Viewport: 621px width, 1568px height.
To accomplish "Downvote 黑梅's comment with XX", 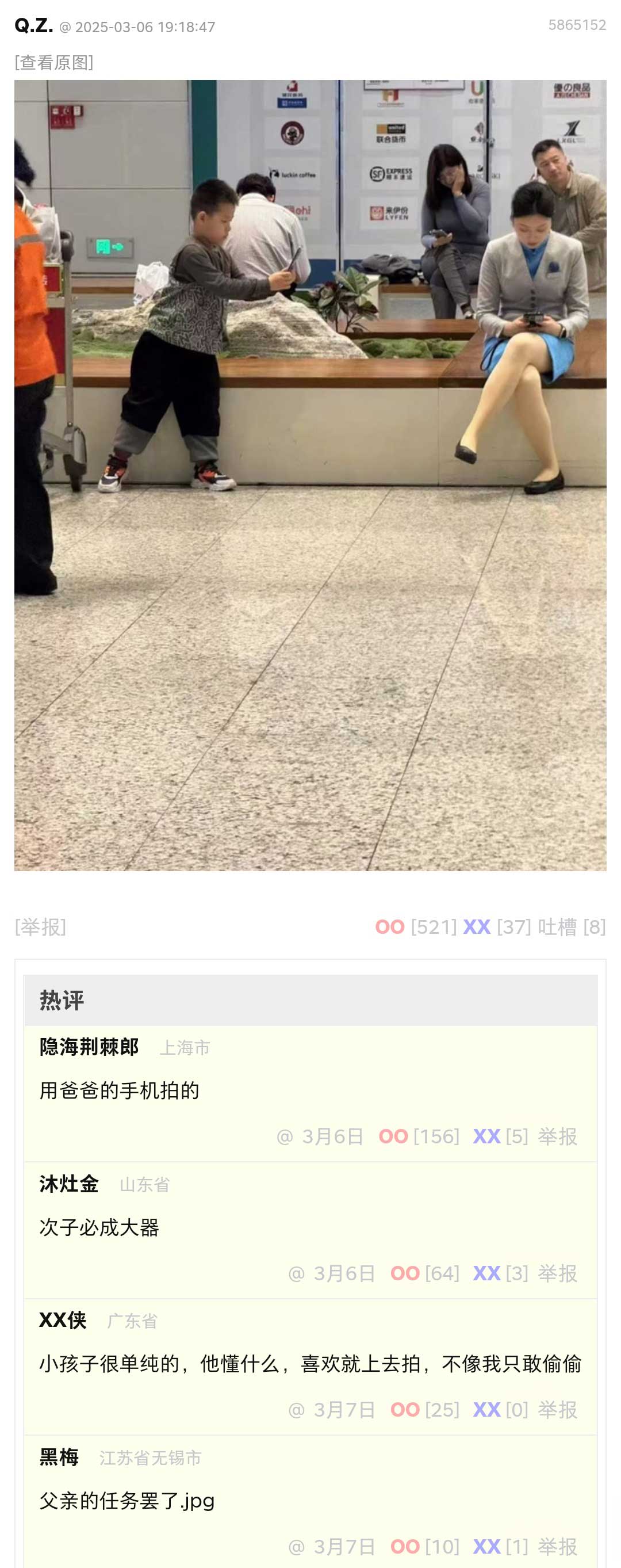I will tap(486, 1547).
